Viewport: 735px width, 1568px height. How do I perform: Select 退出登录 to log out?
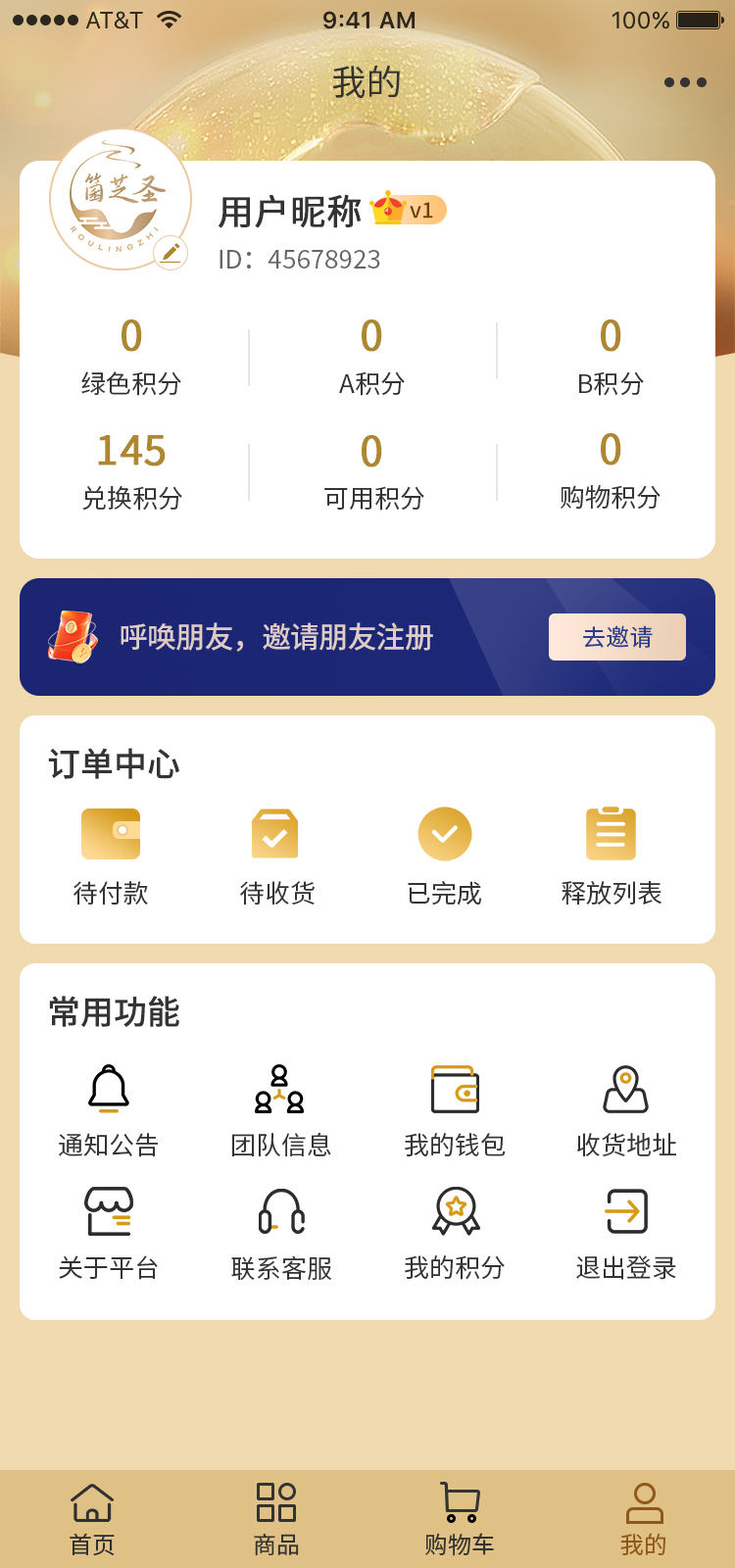point(626,1233)
